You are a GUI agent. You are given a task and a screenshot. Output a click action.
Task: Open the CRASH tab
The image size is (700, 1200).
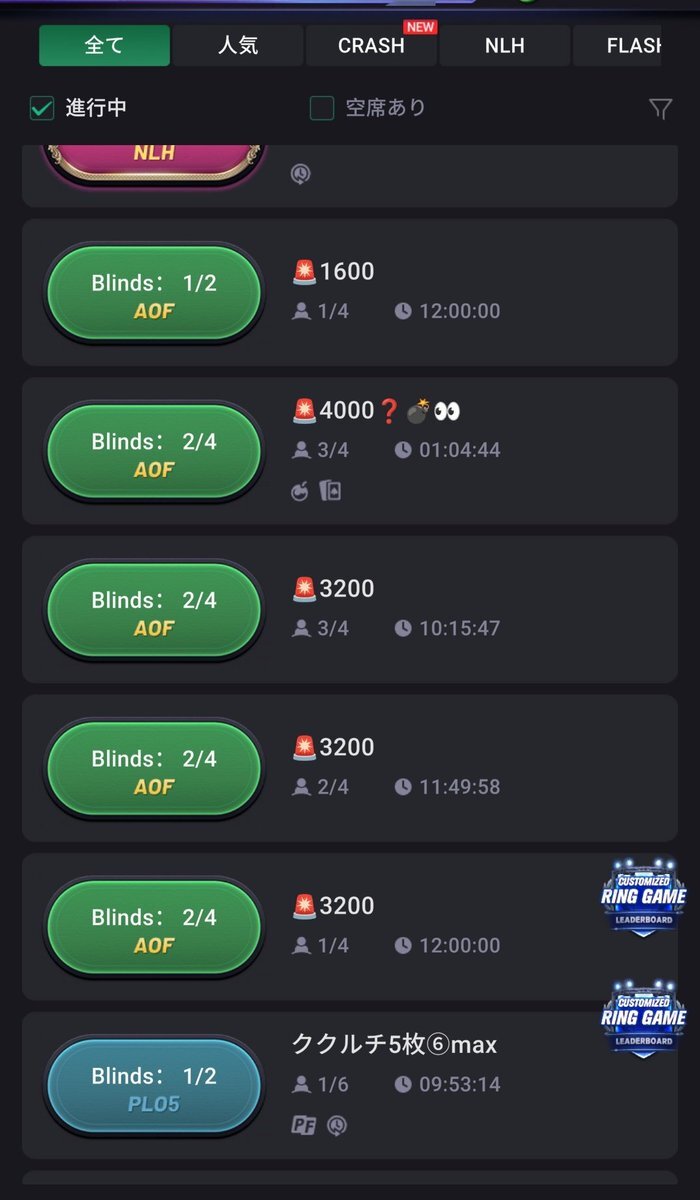coord(371,46)
